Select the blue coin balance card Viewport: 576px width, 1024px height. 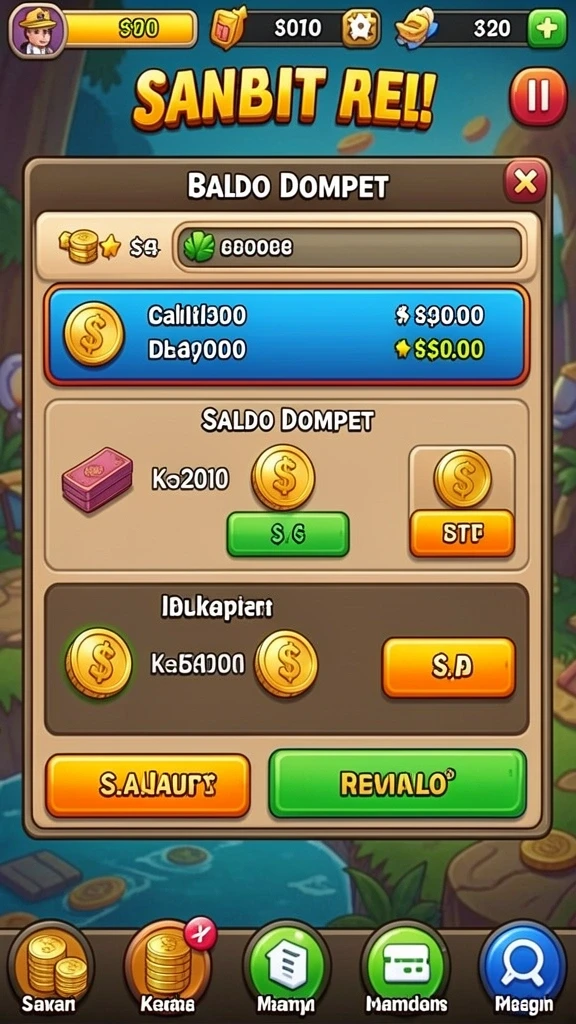(x=287, y=334)
